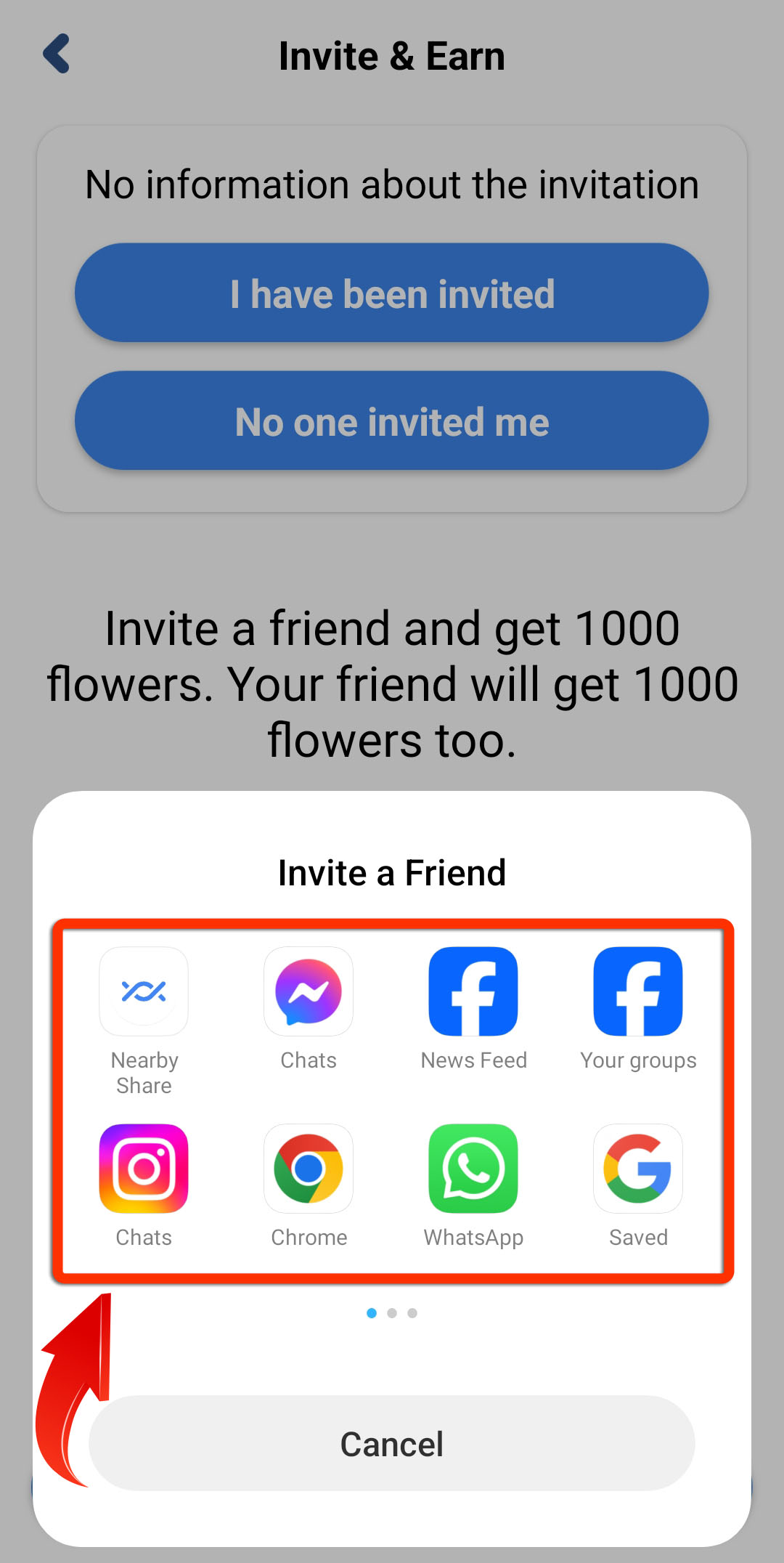Tap the I have been invited button

click(392, 293)
